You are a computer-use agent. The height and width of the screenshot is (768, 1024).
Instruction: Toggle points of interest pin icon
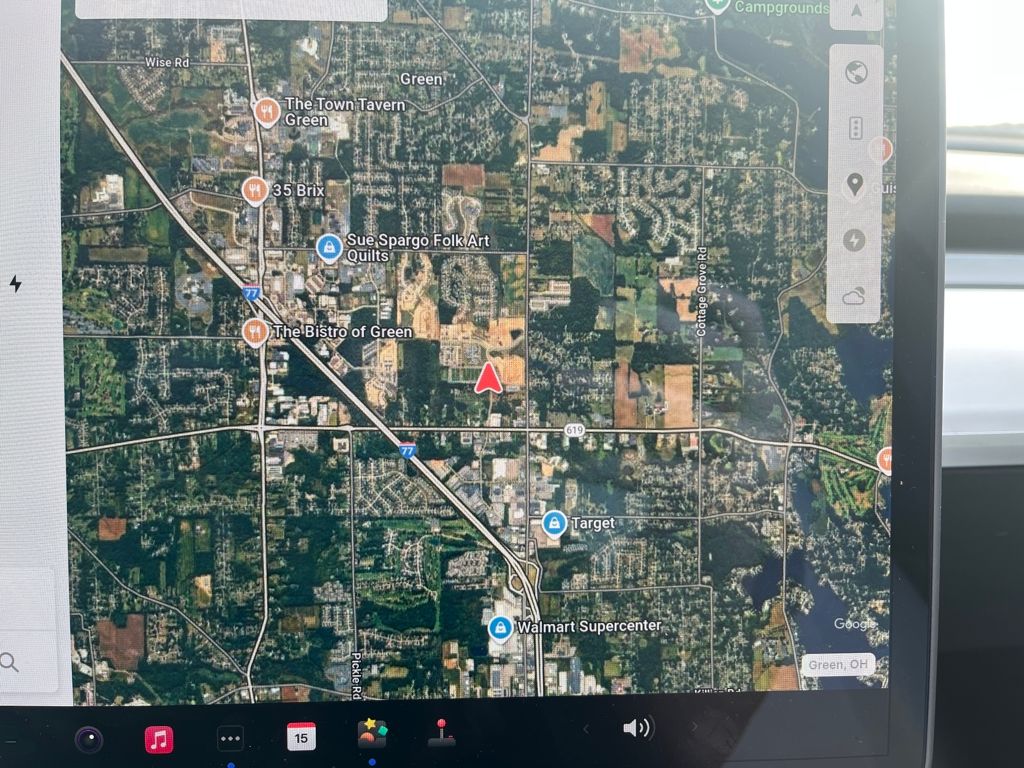(855, 184)
